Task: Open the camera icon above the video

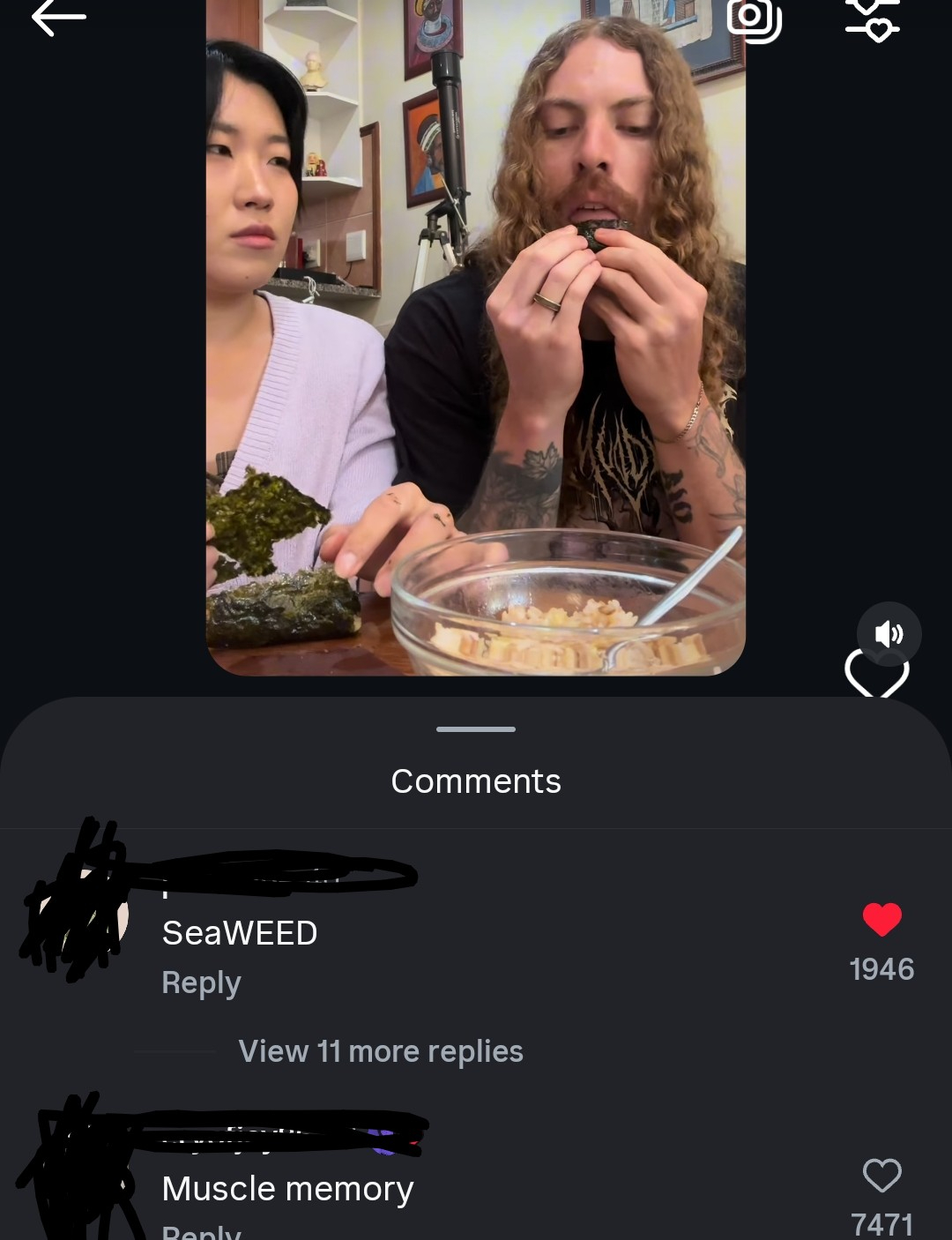Action: coord(754,18)
